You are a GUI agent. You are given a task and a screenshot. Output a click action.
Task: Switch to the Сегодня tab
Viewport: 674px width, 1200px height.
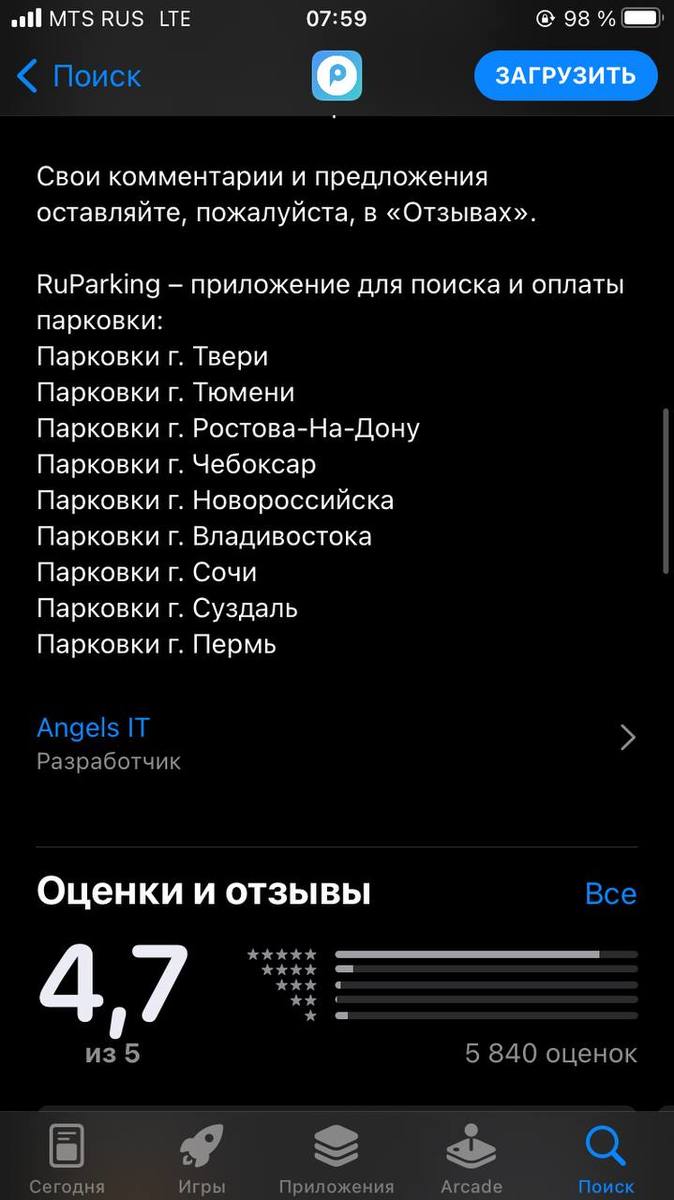click(66, 1160)
